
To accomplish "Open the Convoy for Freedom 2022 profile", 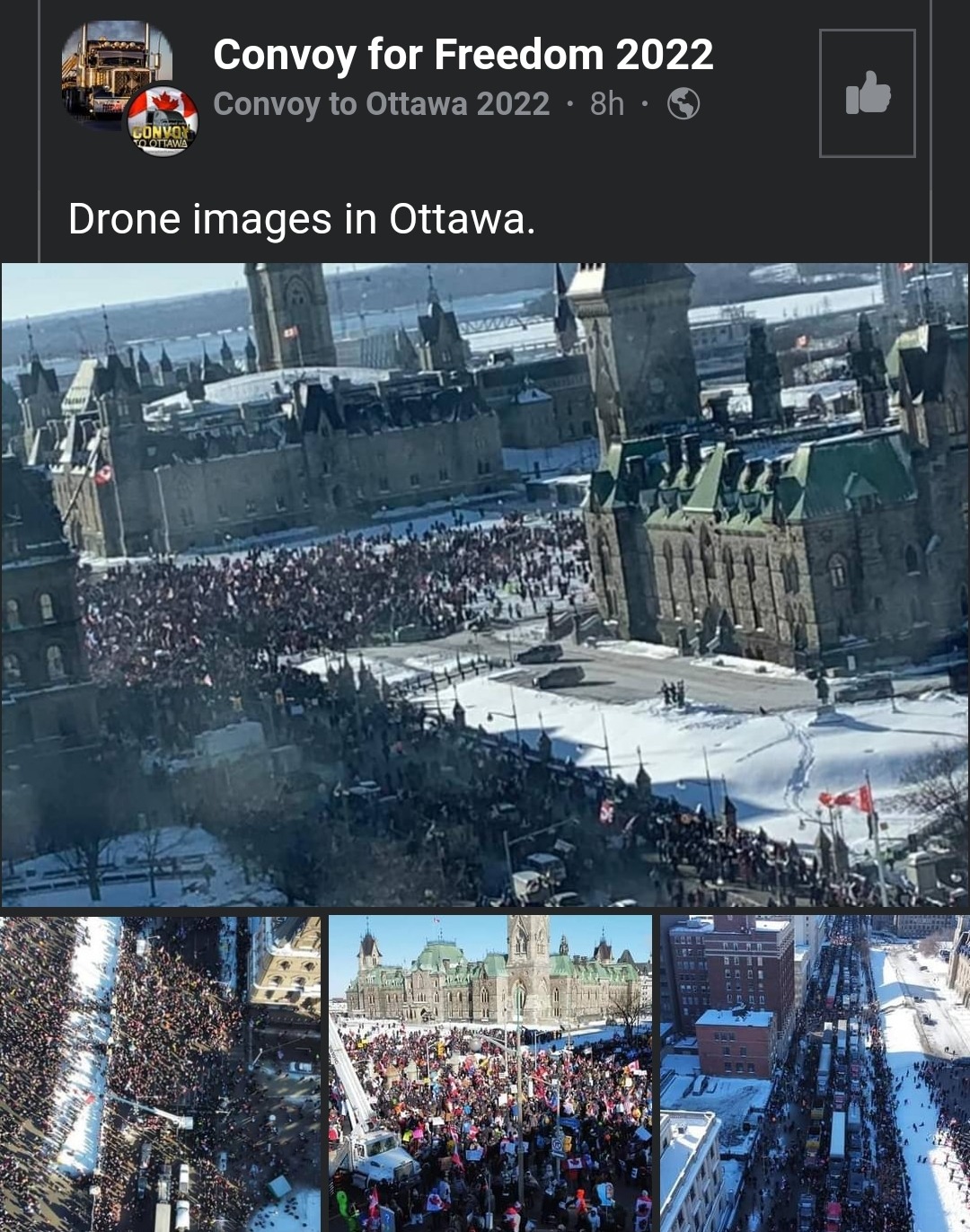I will click(x=463, y=56).
